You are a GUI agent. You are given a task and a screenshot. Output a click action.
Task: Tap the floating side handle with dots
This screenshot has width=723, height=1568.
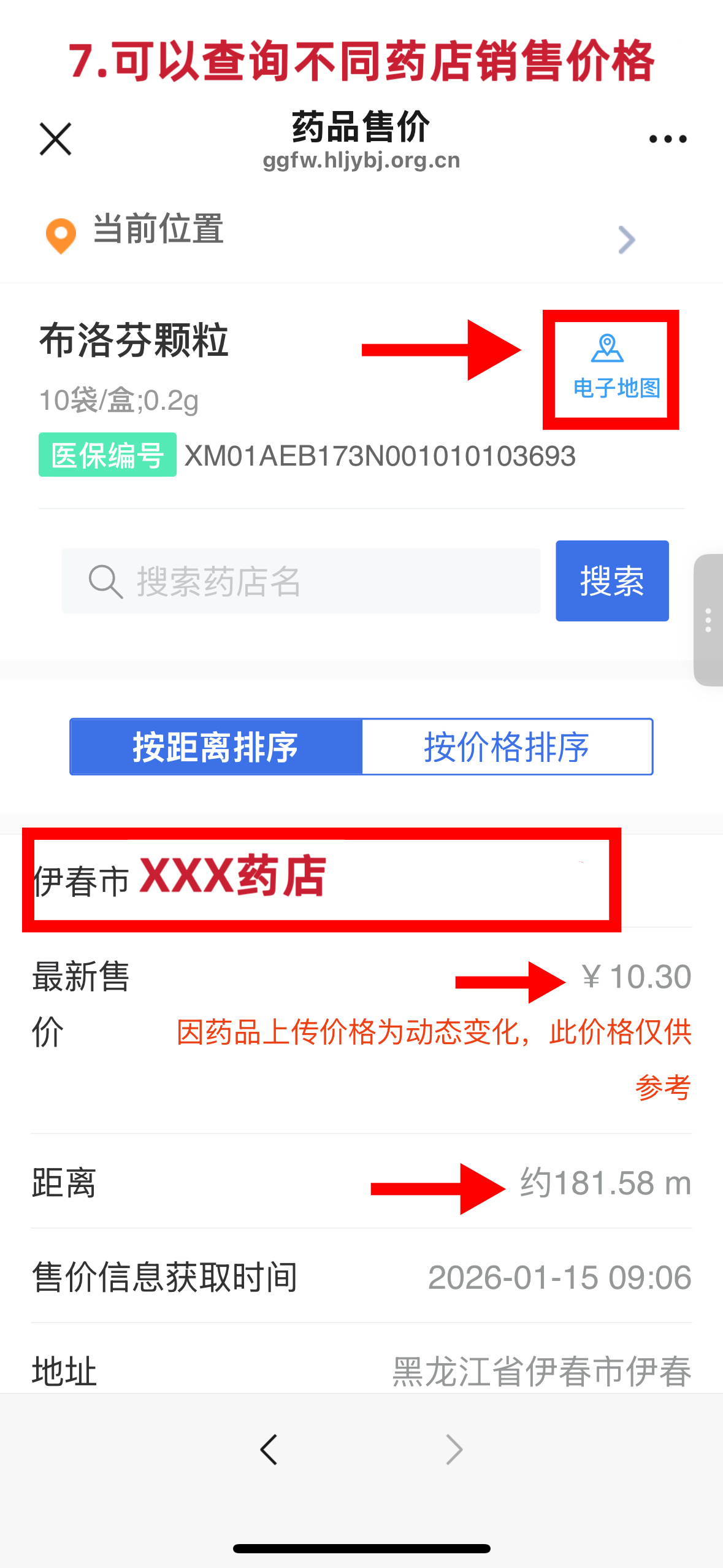pyautogui.click(x=708, y=620)
